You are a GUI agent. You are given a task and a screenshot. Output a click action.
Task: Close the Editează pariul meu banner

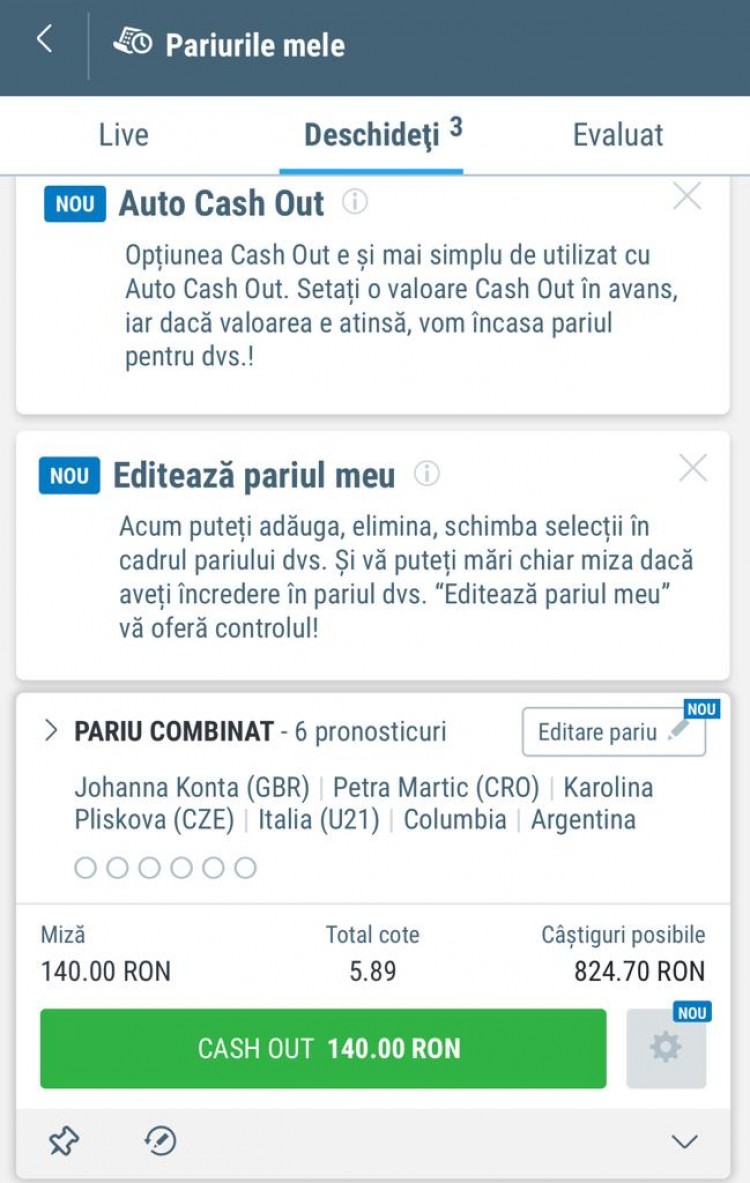(693, 468)
